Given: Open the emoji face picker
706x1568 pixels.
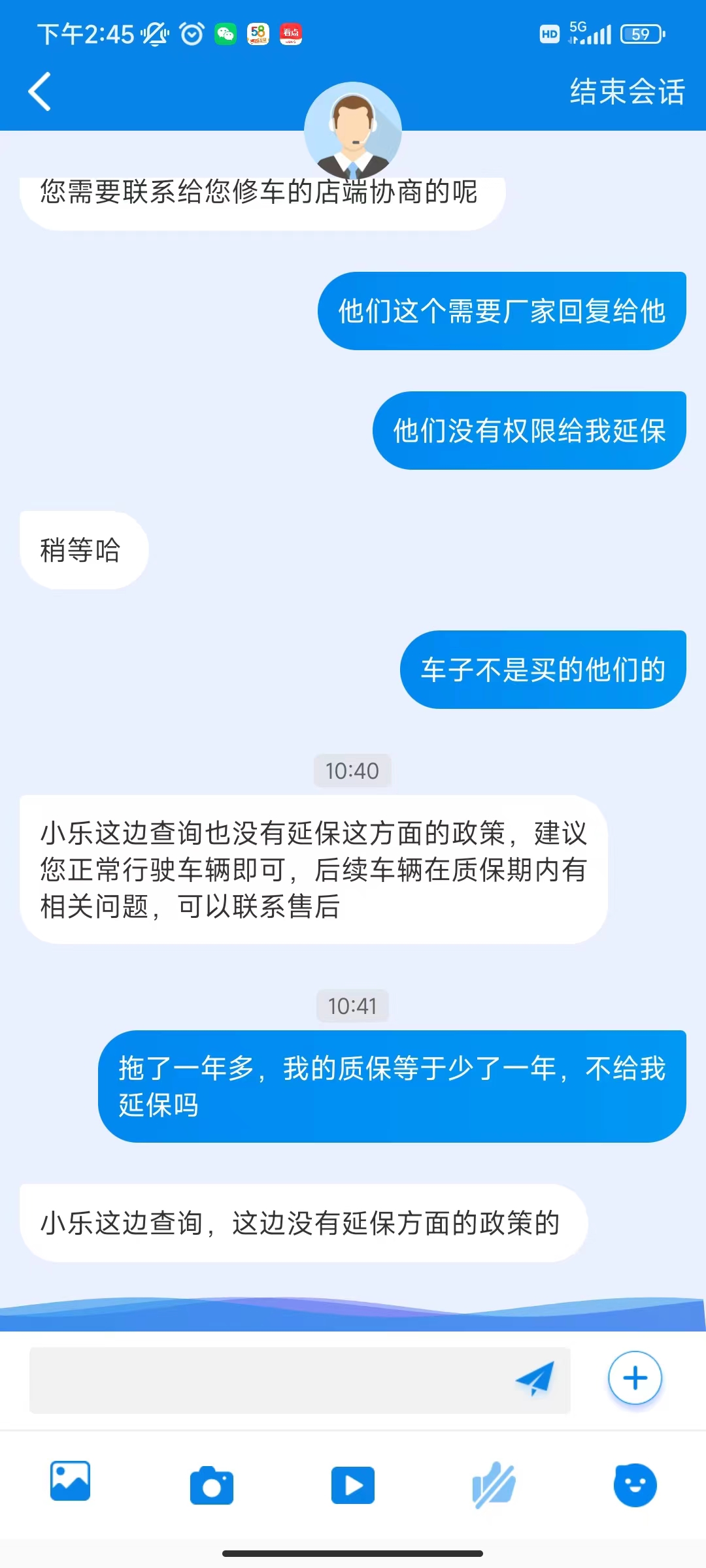Looking at the screenshot, I should [x=635, y=1485].
